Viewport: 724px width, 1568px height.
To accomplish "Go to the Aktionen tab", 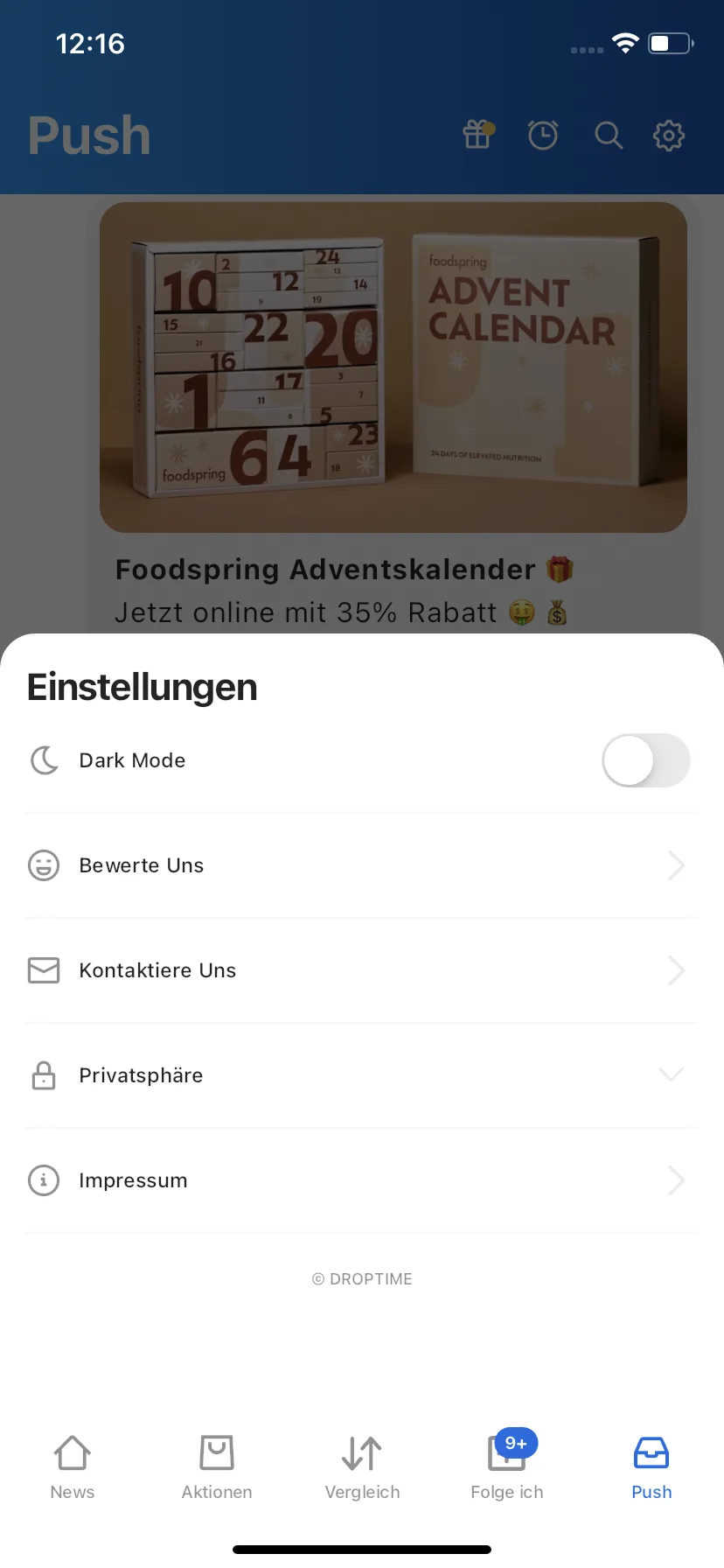I will tap(217, 1466).
